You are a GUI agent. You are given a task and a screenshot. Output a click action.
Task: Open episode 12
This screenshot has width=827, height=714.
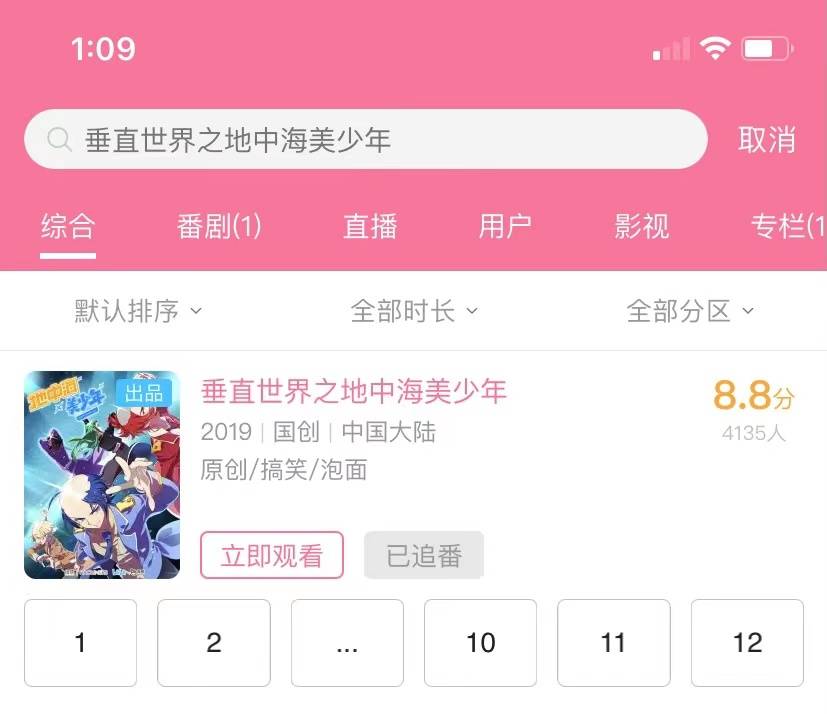[x=747, y=643]
